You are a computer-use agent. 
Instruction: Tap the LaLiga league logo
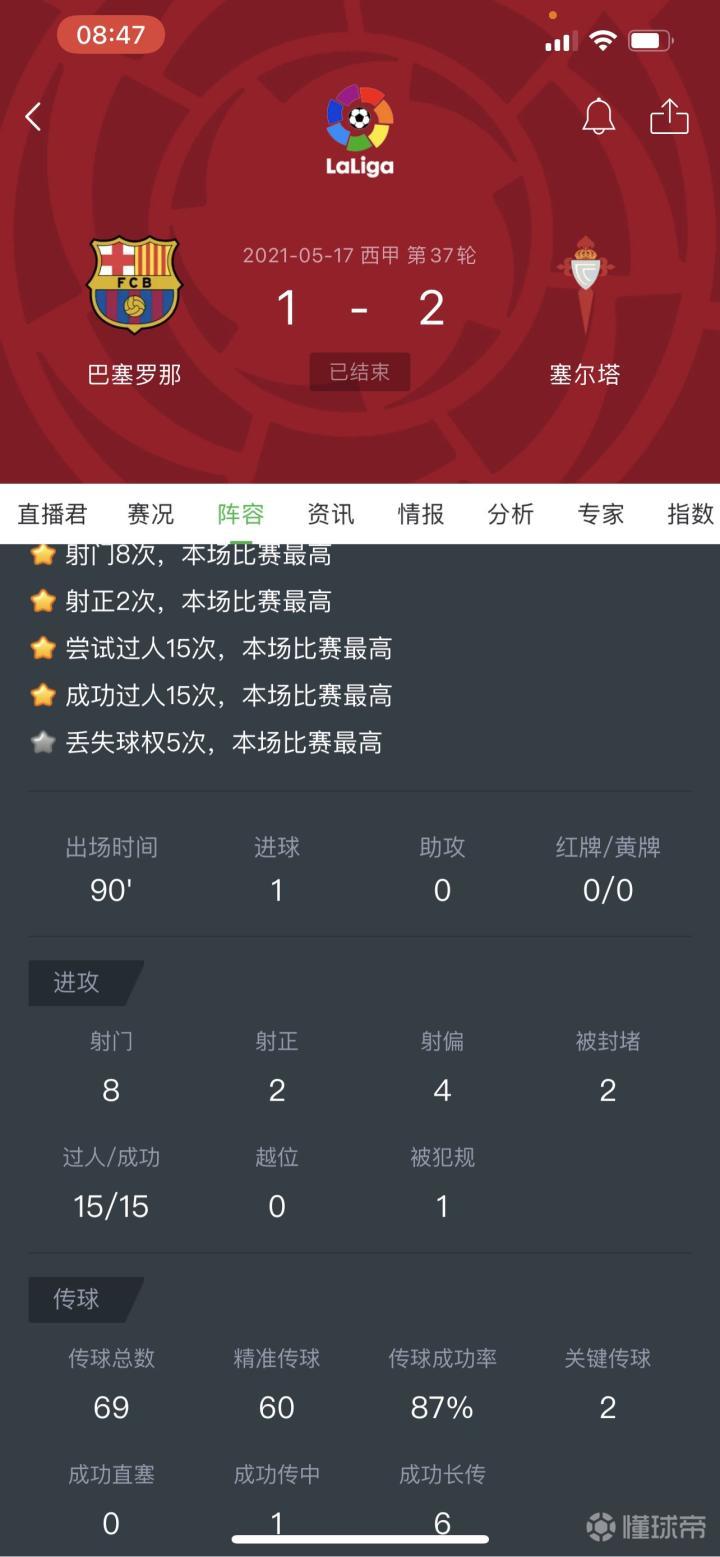(360, 131)
